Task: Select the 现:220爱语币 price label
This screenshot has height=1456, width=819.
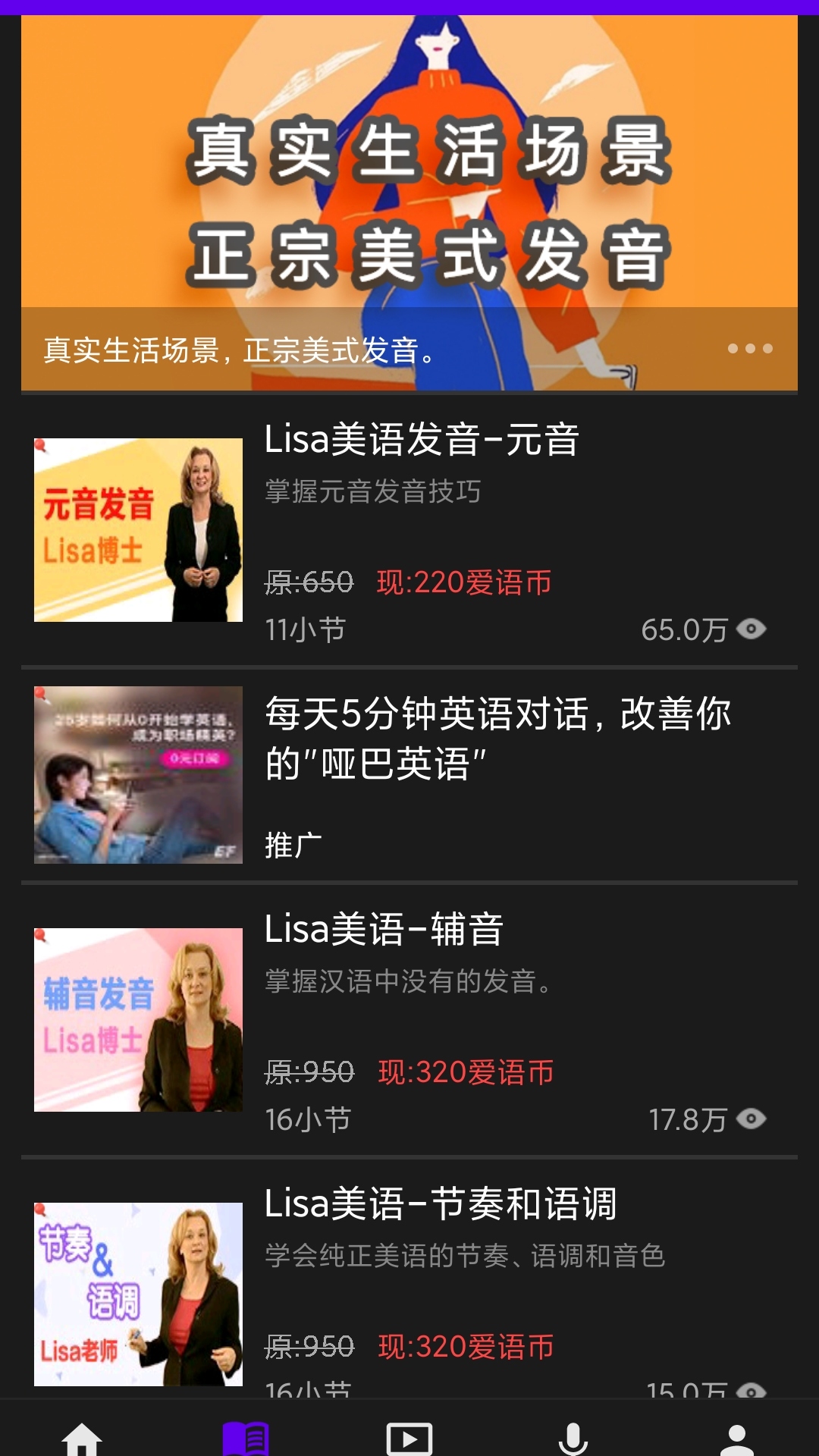Action: tap(466, 581)
